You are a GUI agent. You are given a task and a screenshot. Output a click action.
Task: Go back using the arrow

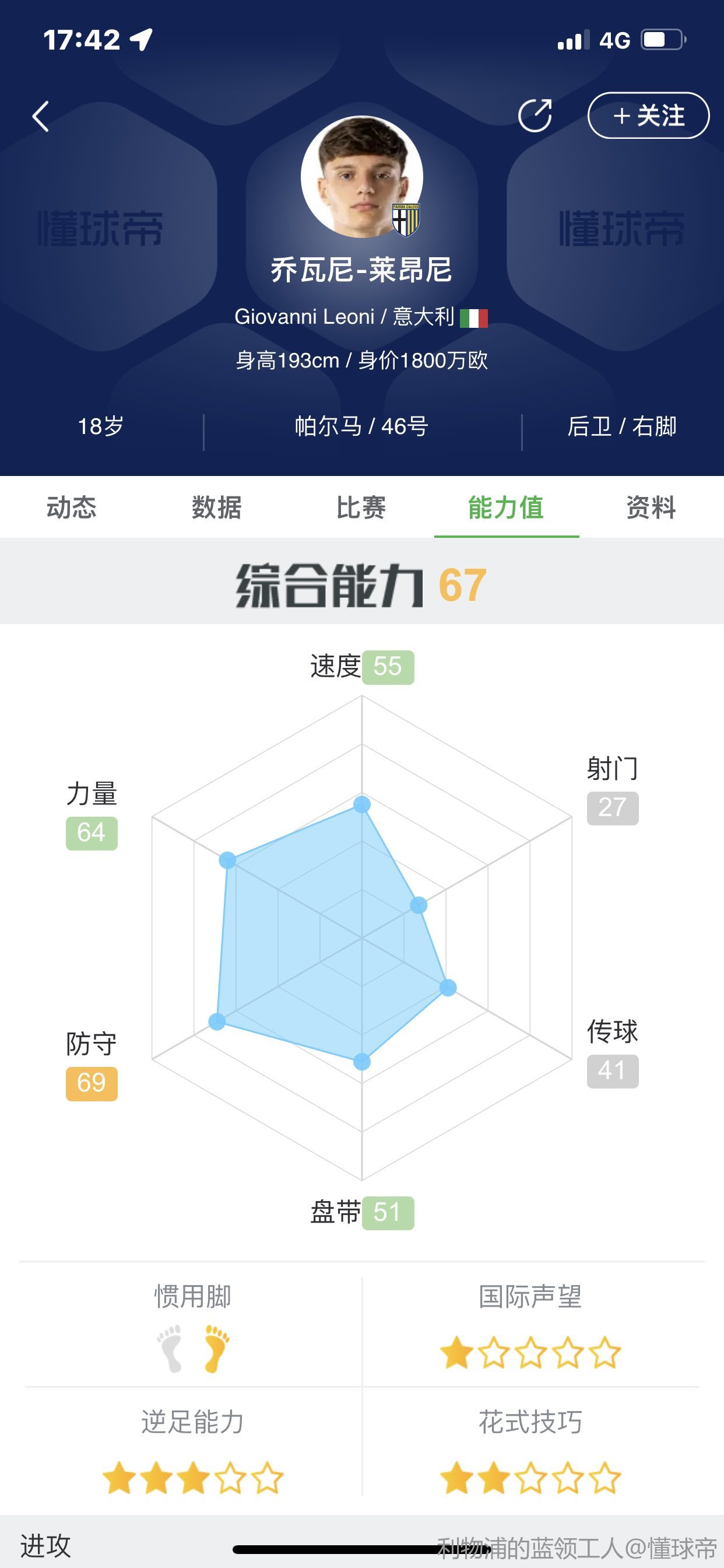[x=41, y=116]
